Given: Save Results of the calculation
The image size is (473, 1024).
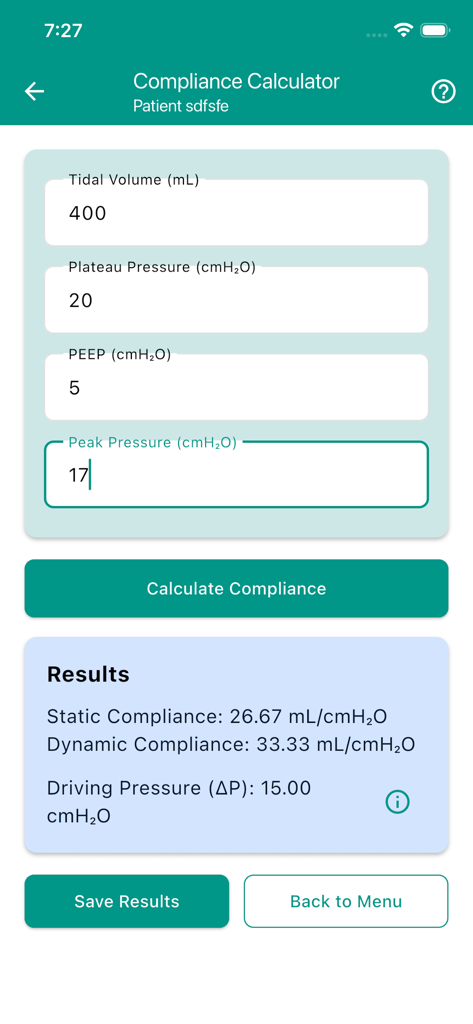Looking at the screenshot, I should (127, 901).
